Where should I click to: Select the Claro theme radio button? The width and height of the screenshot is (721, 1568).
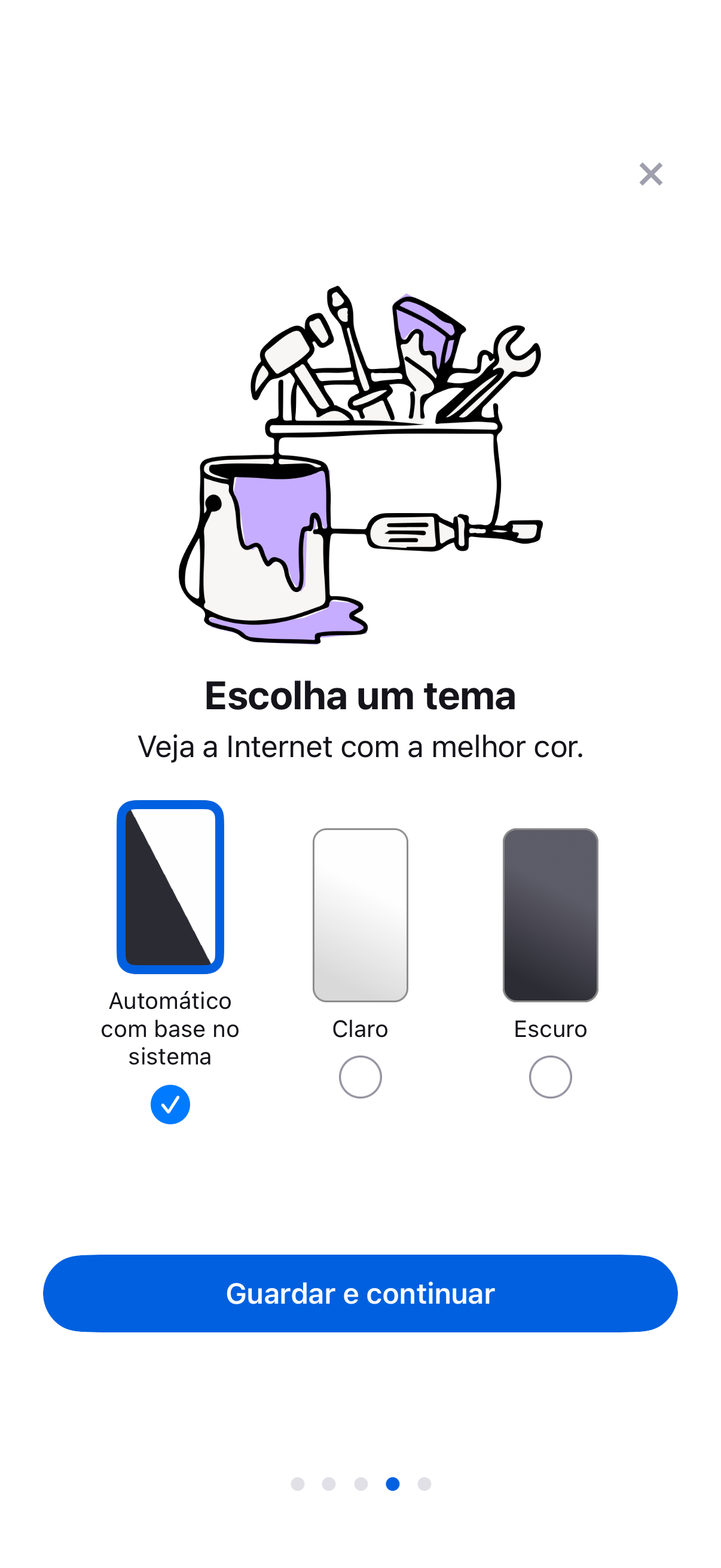[x=360, y=1077]
